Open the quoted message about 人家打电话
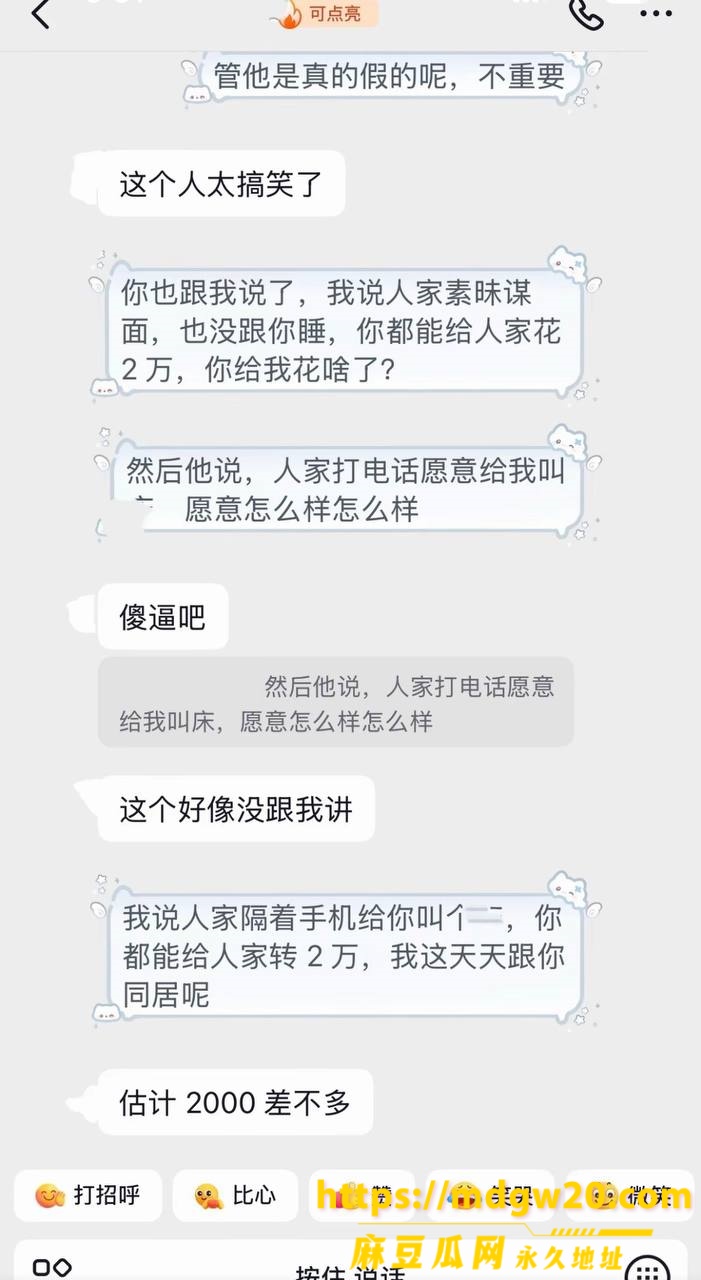701x1280 pixels. [x=336, y=703]
